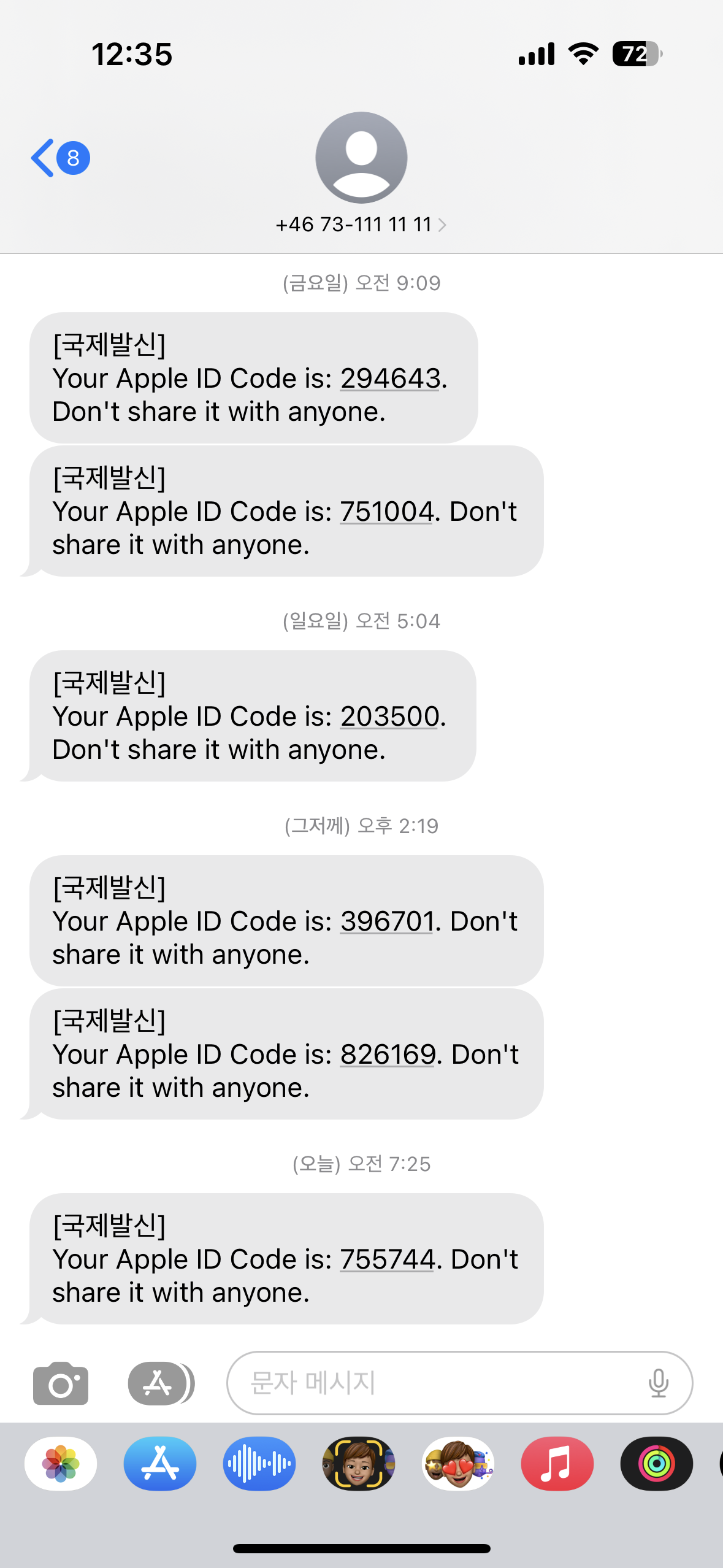Viewport: 723px width, 1568px height.
Task: Start dictation with the microphone icon
Action: pyautogui.click(x=659, y=1383)
